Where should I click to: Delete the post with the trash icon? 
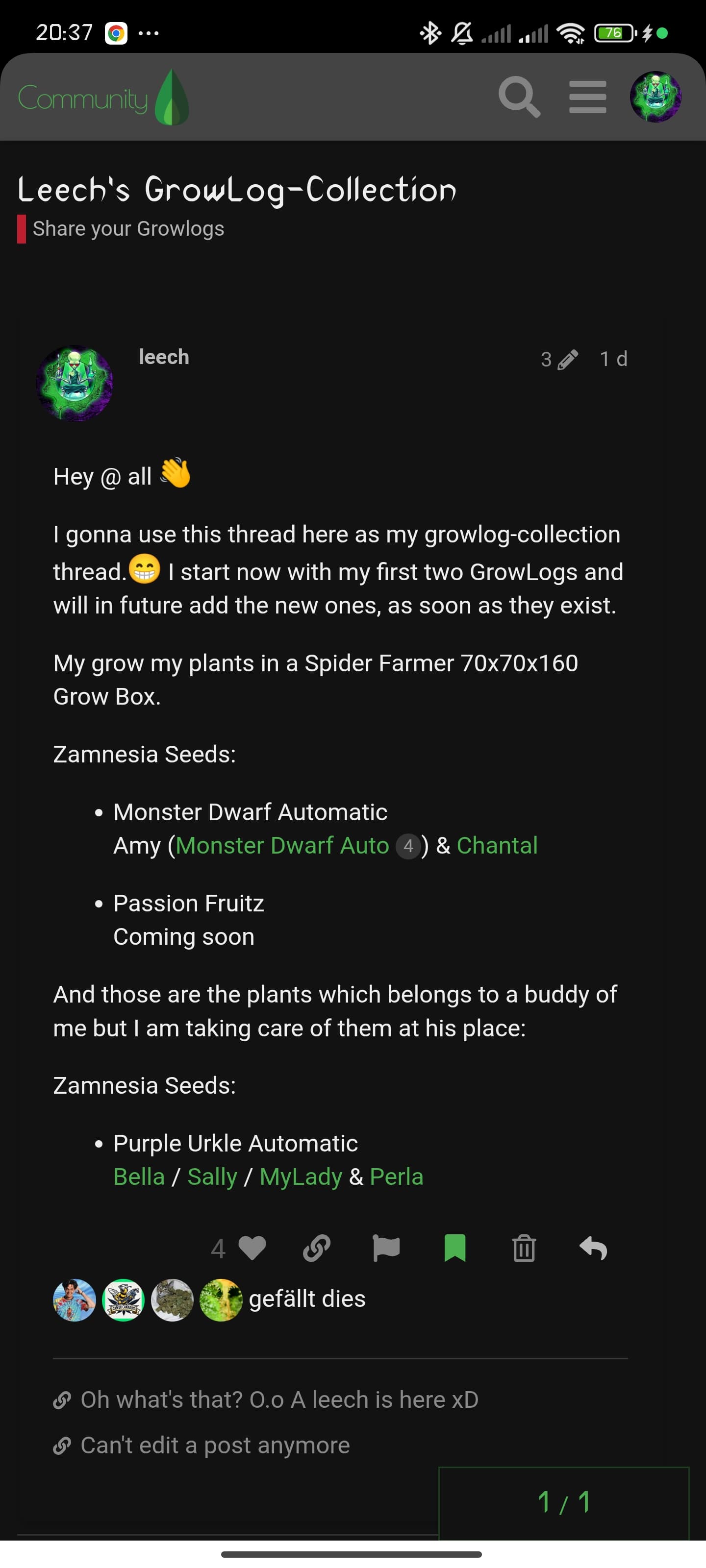[524, 1249]
